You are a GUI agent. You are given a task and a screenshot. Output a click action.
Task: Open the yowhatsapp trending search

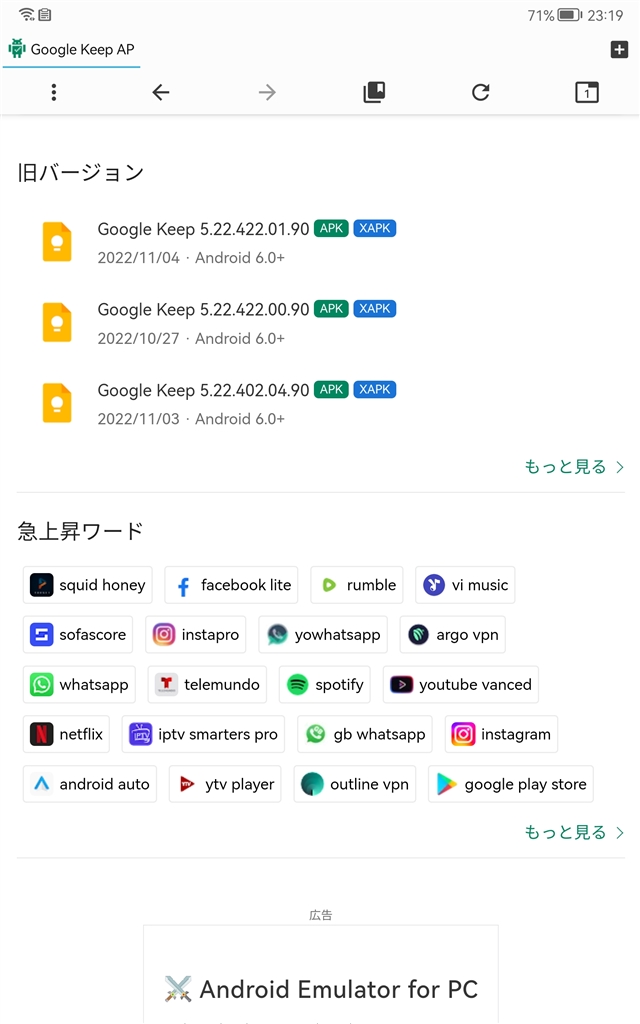[323, 635]
